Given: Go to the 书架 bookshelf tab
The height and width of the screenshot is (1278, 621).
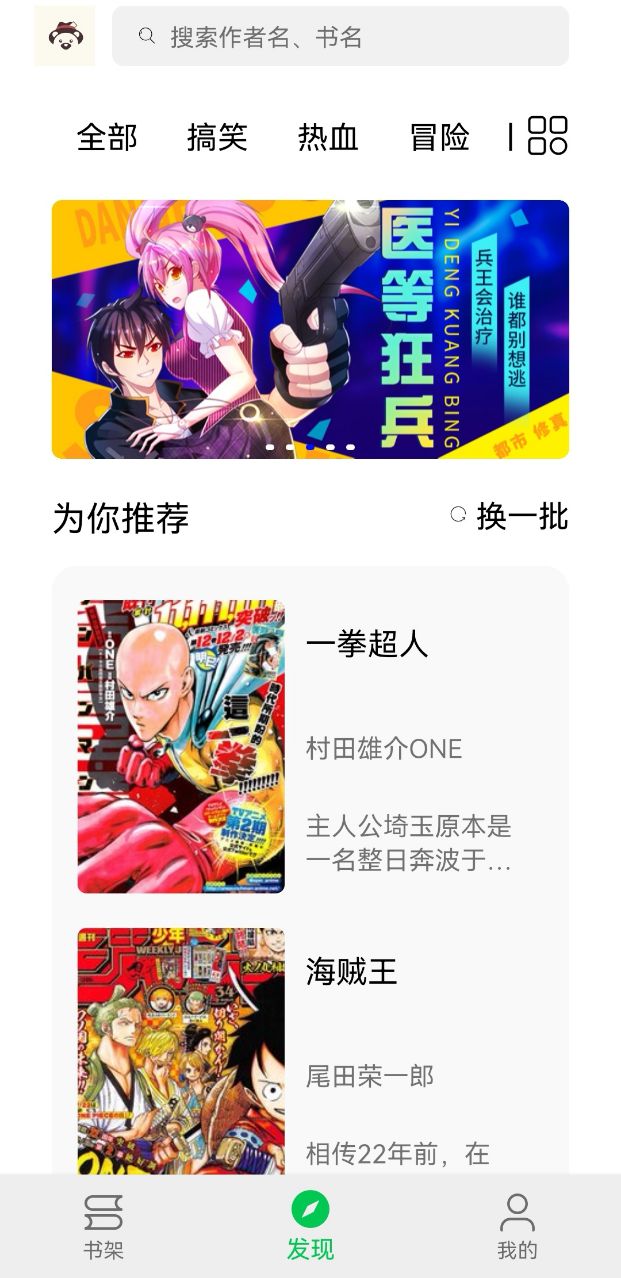Looking at the screenshot, I should coord(103,1226).
